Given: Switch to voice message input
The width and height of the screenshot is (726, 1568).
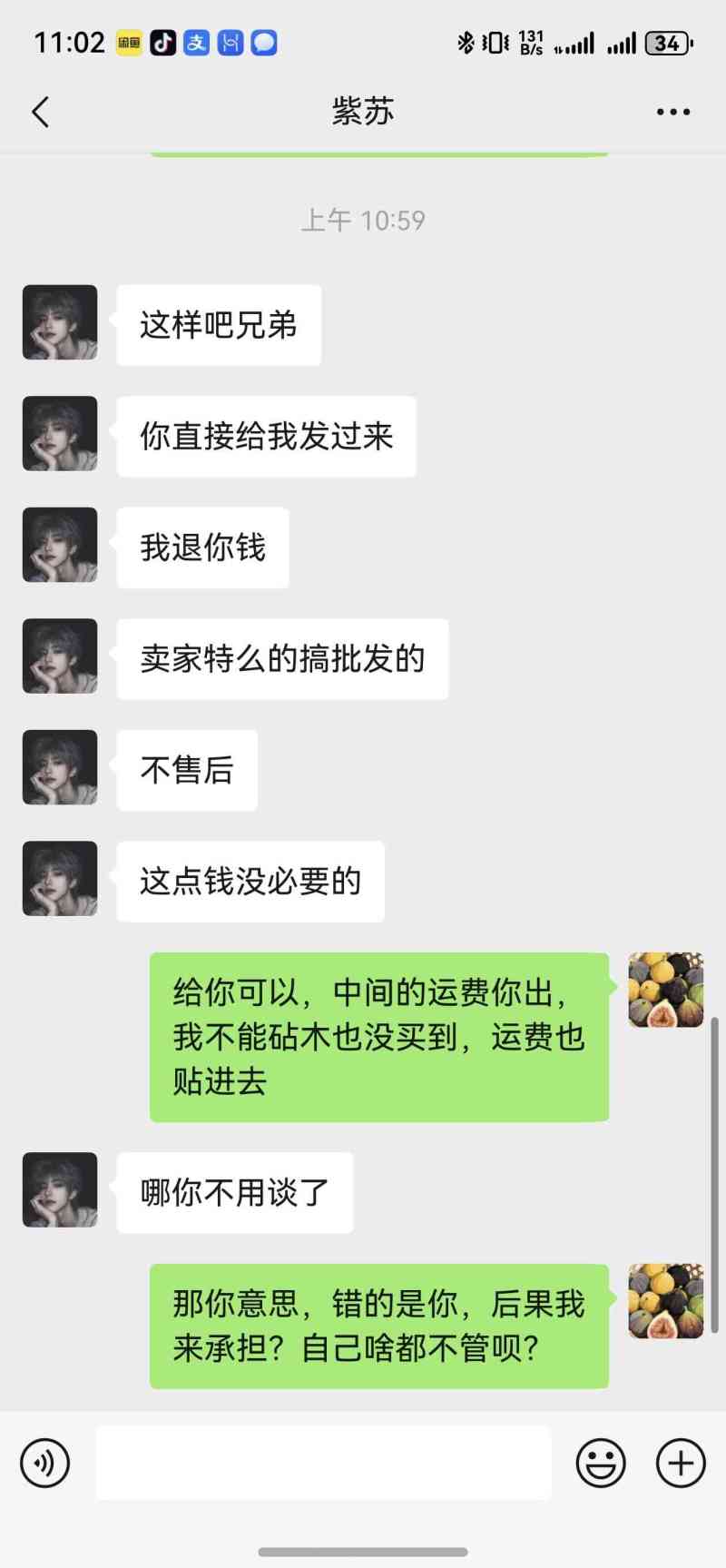Looking at the screenshot, I should 44,1463.
